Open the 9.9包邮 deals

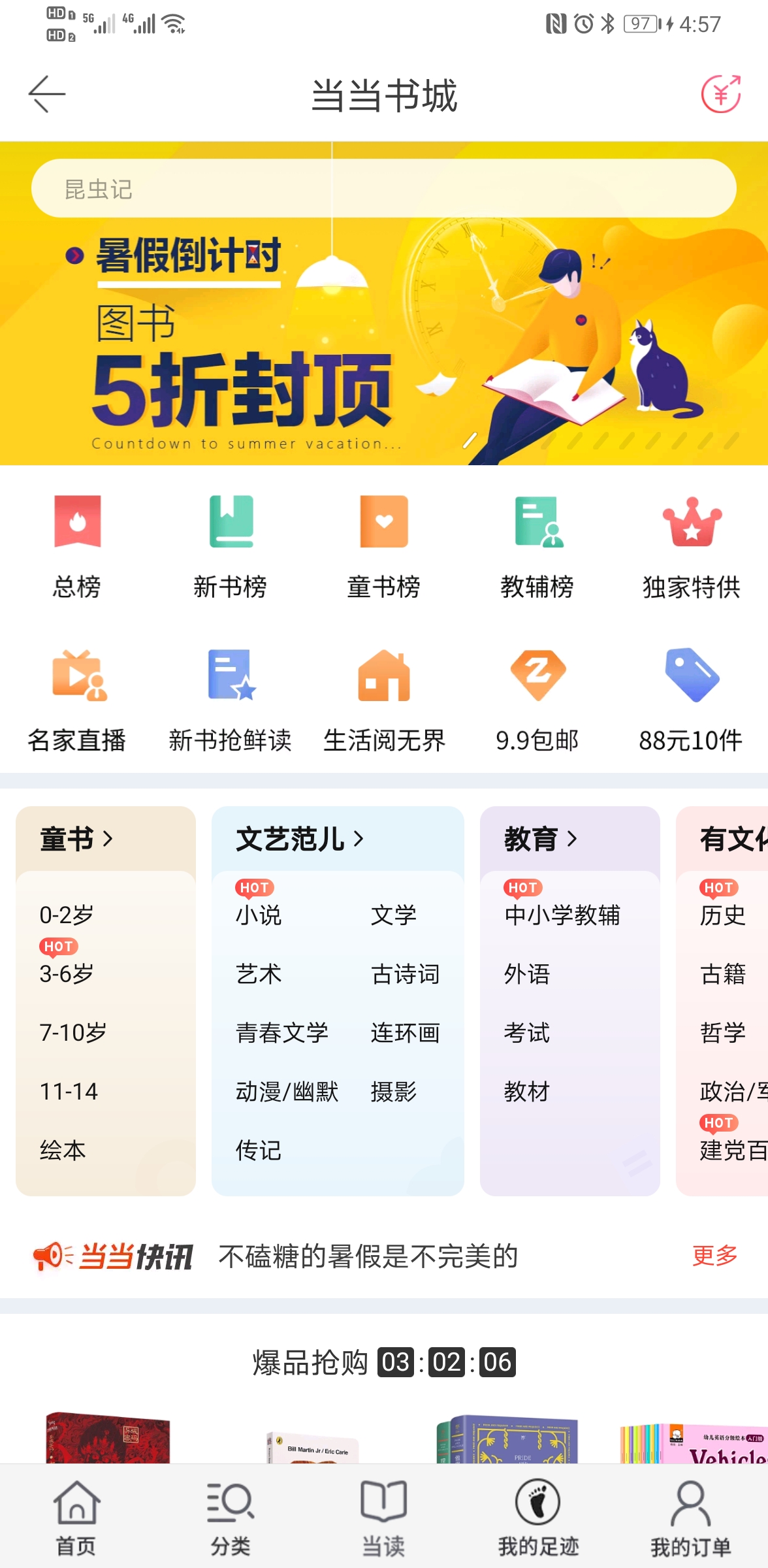537,700
